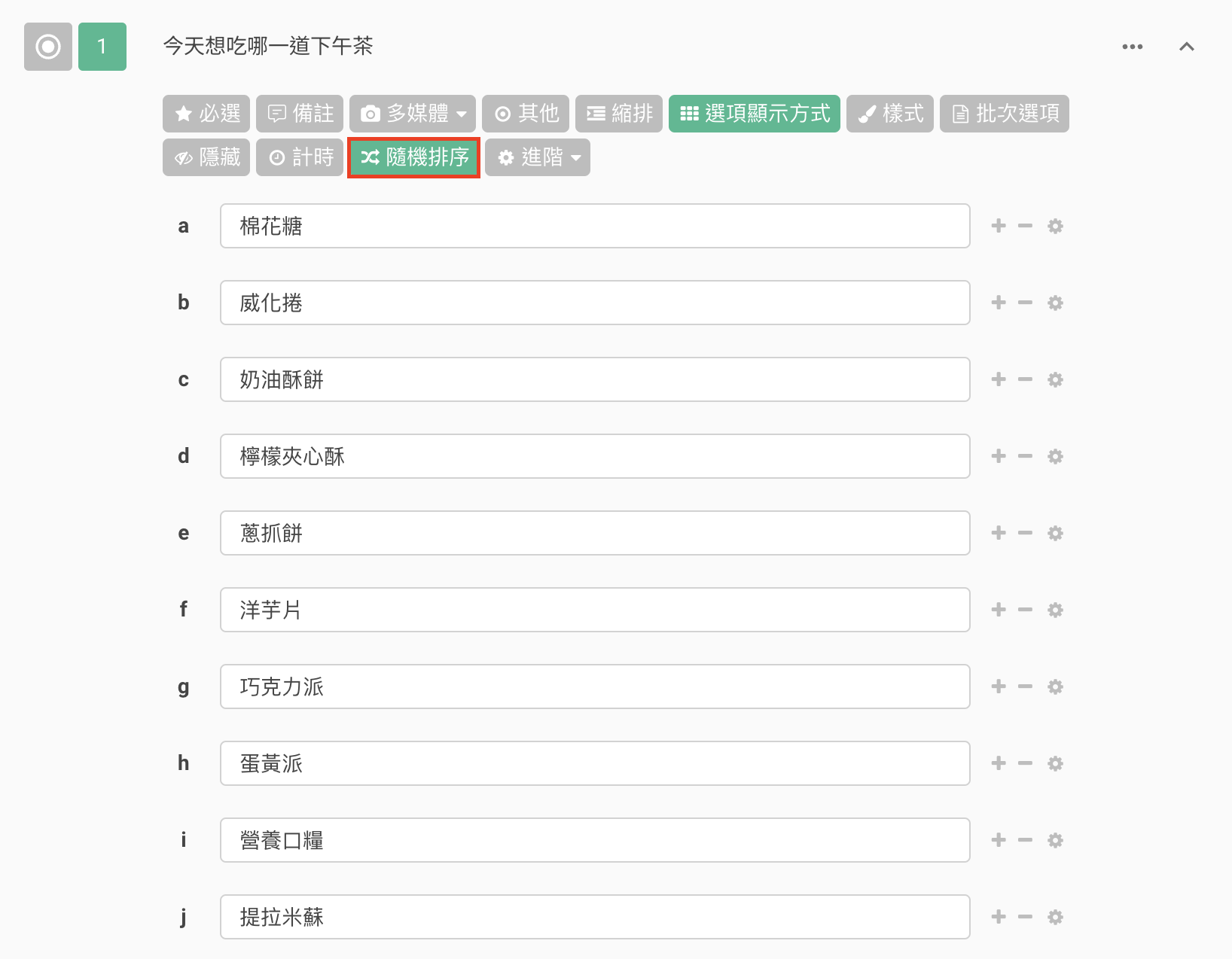The width and height of the screenshot is (1232, 959).
Task: Toggle the 隨機排序 random order button
Action: (413, 157)
